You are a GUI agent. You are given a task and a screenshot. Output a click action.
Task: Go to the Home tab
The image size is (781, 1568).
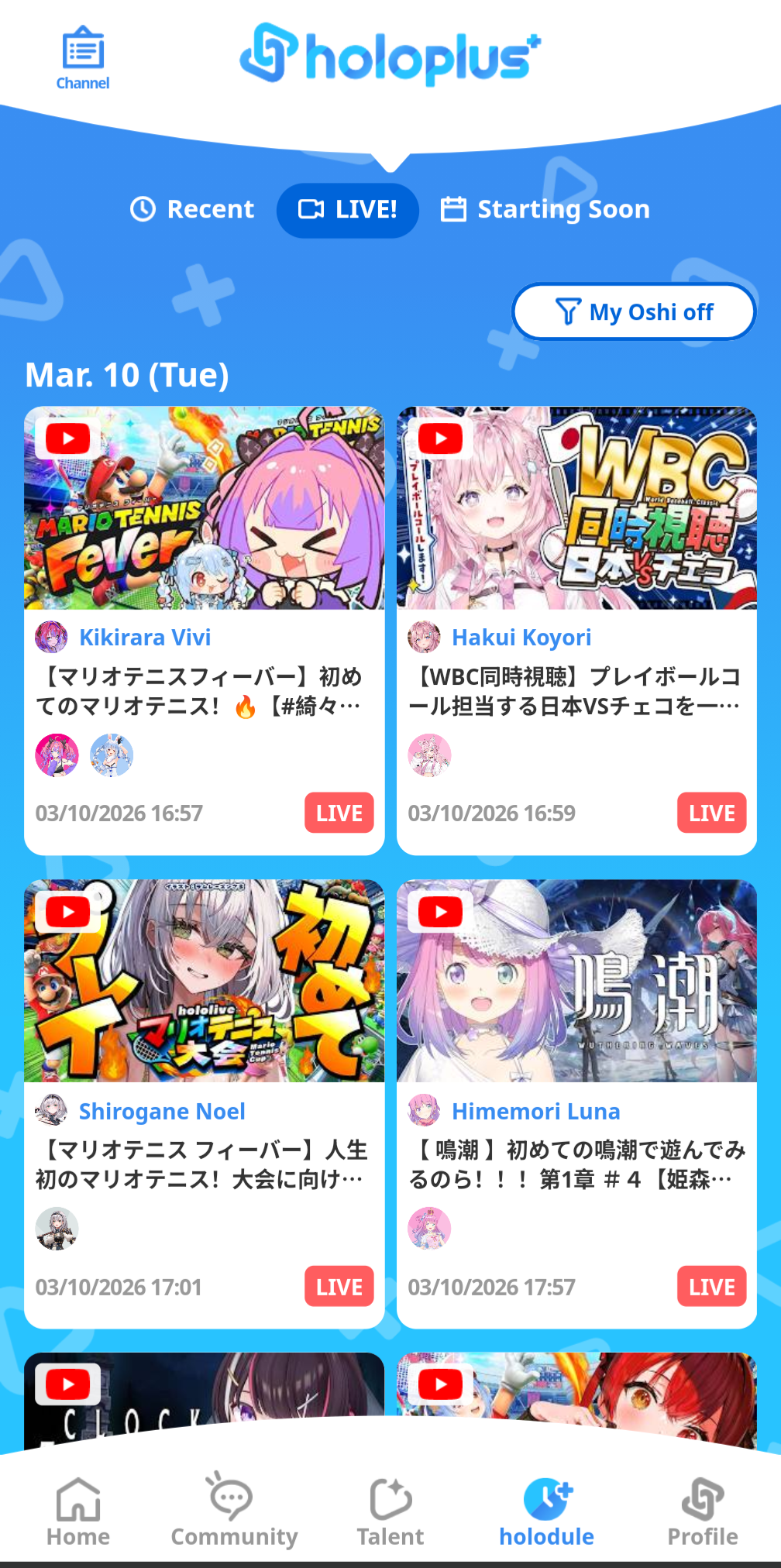click(x=78, y=1511)
